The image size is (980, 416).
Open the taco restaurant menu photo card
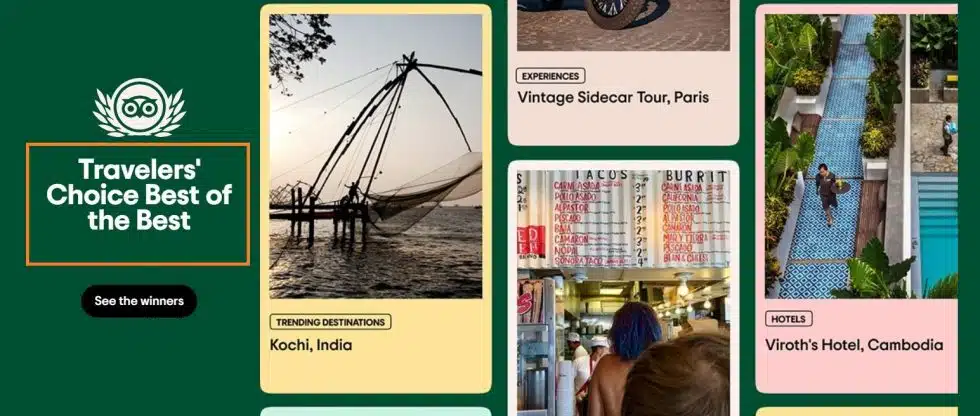coord(623,290)
